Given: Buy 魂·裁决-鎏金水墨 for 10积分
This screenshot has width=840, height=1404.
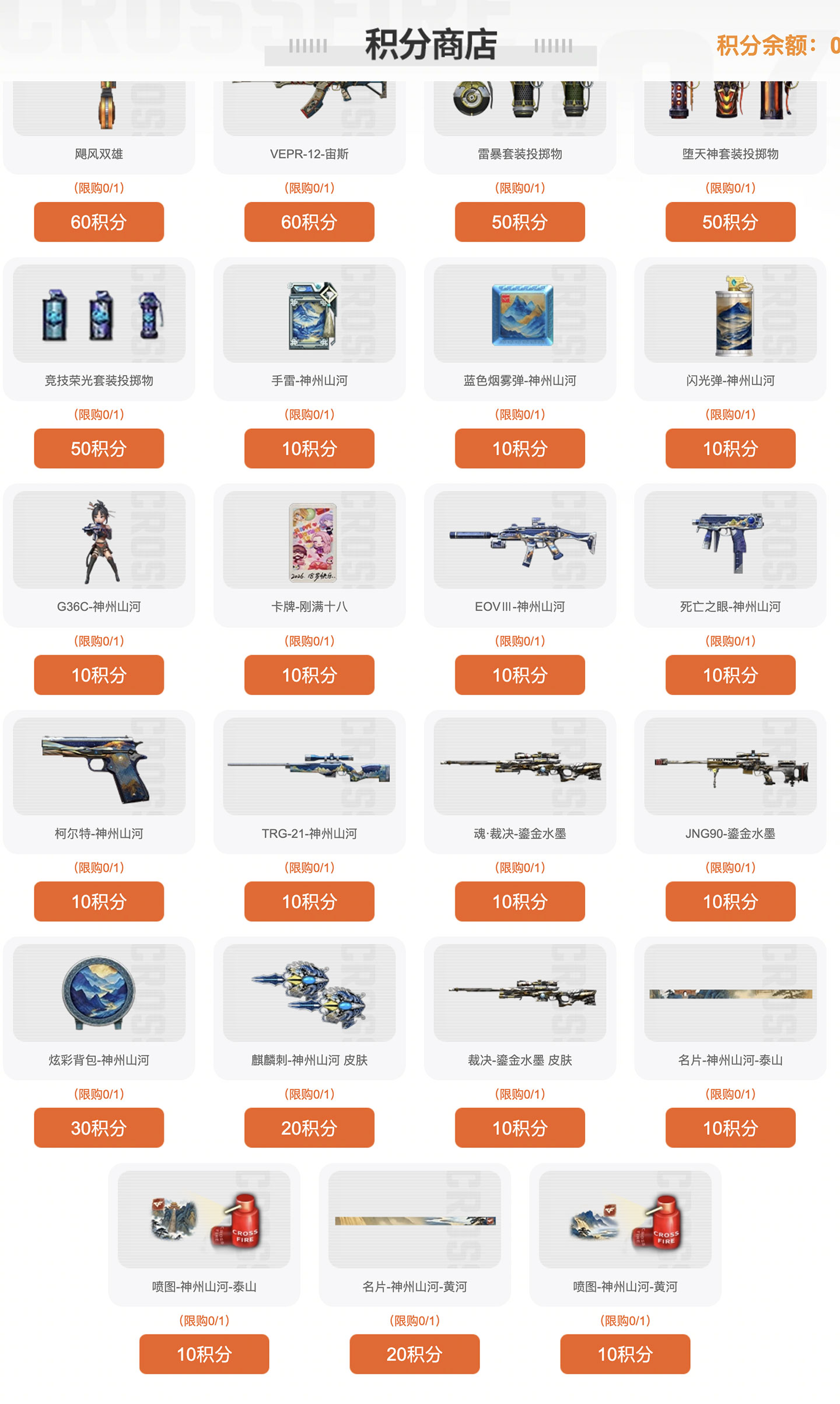Looking at the screenshot, I should tap(520, 901).
